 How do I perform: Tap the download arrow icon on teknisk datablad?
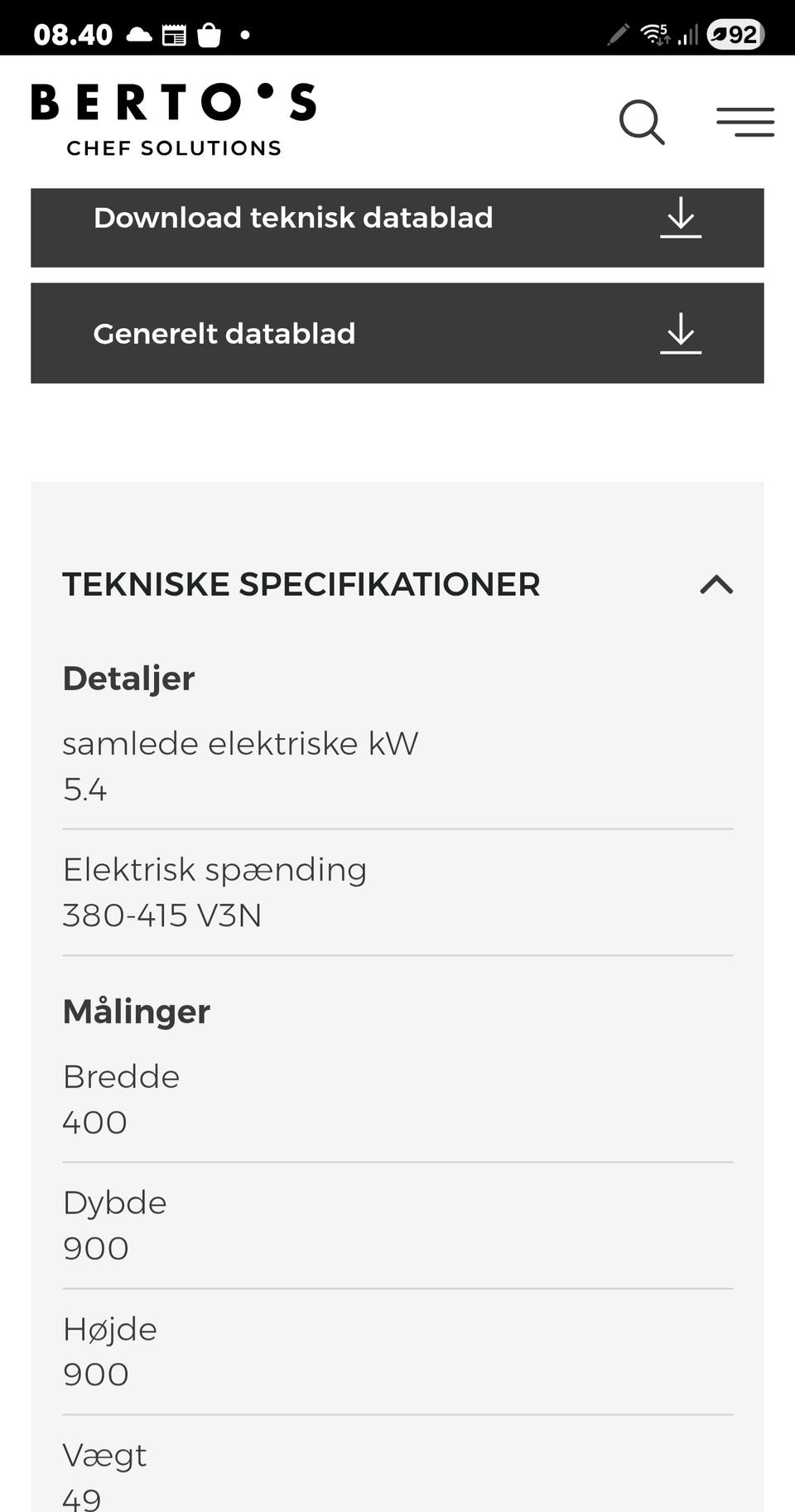pos(680,218)
